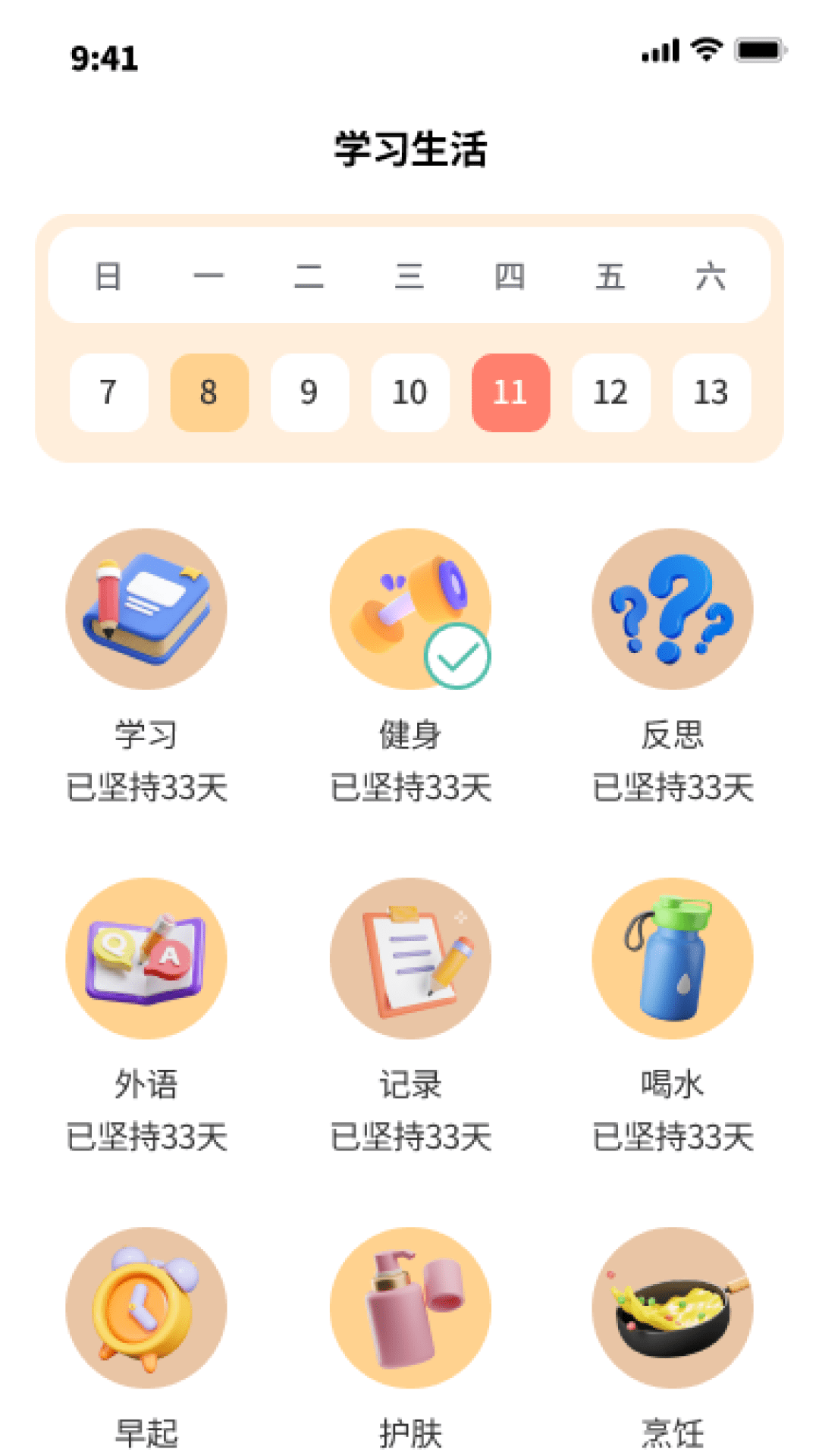
Task: Open the 早起 wake up early habit
Action: tap(146, 1307)
